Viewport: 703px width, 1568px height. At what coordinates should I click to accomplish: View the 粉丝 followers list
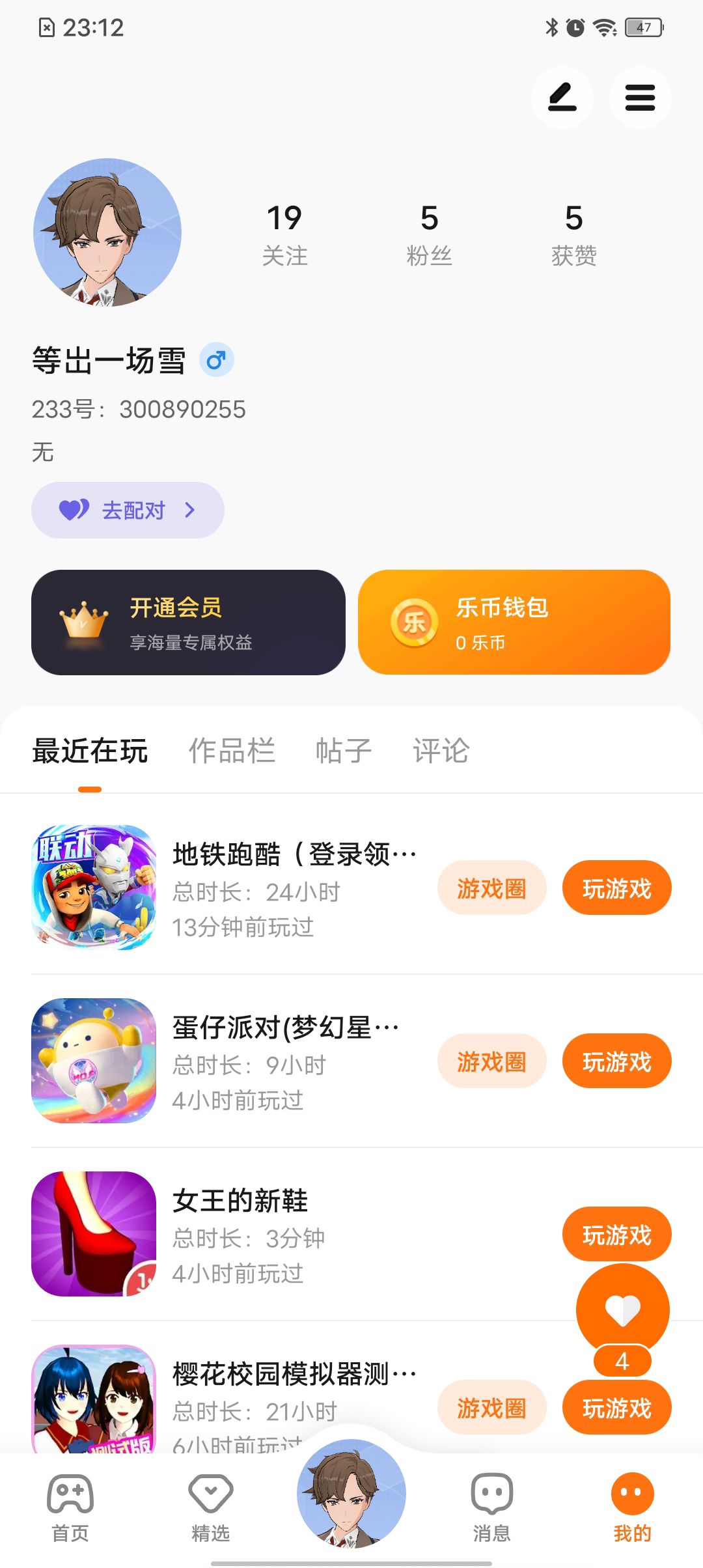coord(429,234)
